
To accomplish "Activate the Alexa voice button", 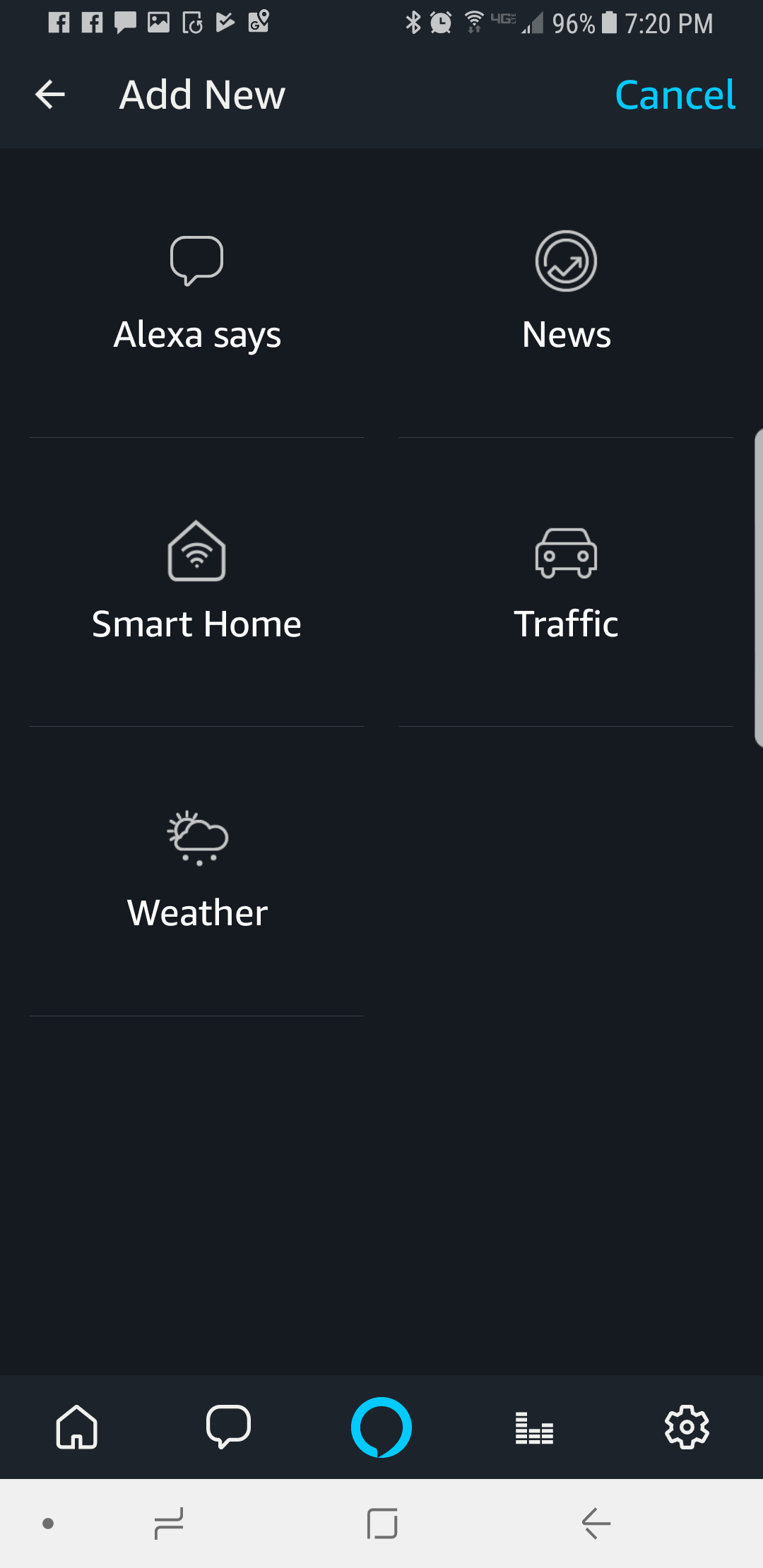I will point(381,1427).
